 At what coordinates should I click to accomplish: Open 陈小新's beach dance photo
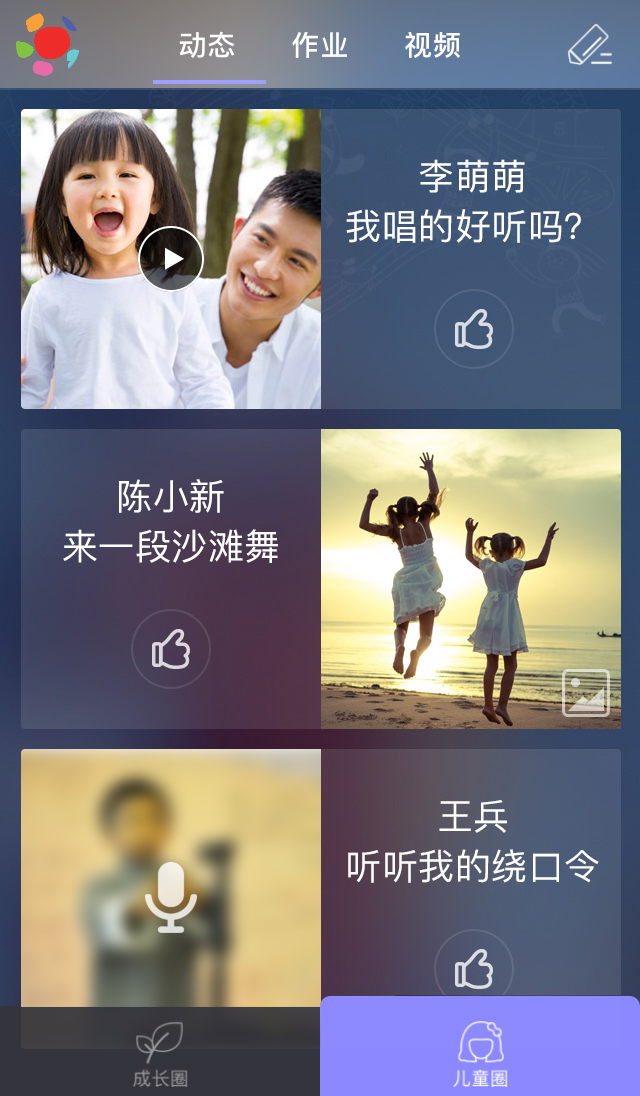click(470, 579)
